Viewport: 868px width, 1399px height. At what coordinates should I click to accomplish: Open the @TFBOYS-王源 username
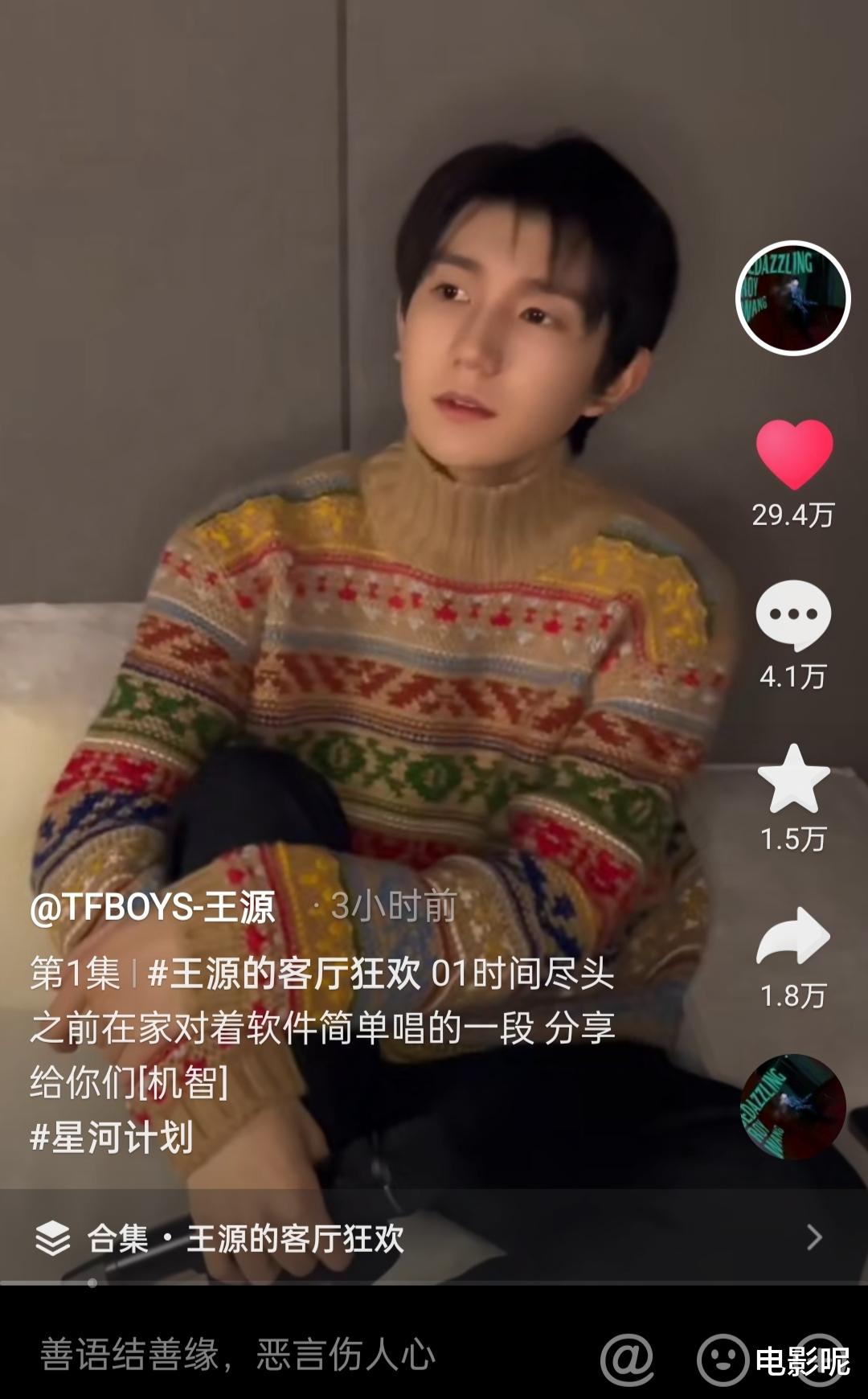tap(153, 907)
